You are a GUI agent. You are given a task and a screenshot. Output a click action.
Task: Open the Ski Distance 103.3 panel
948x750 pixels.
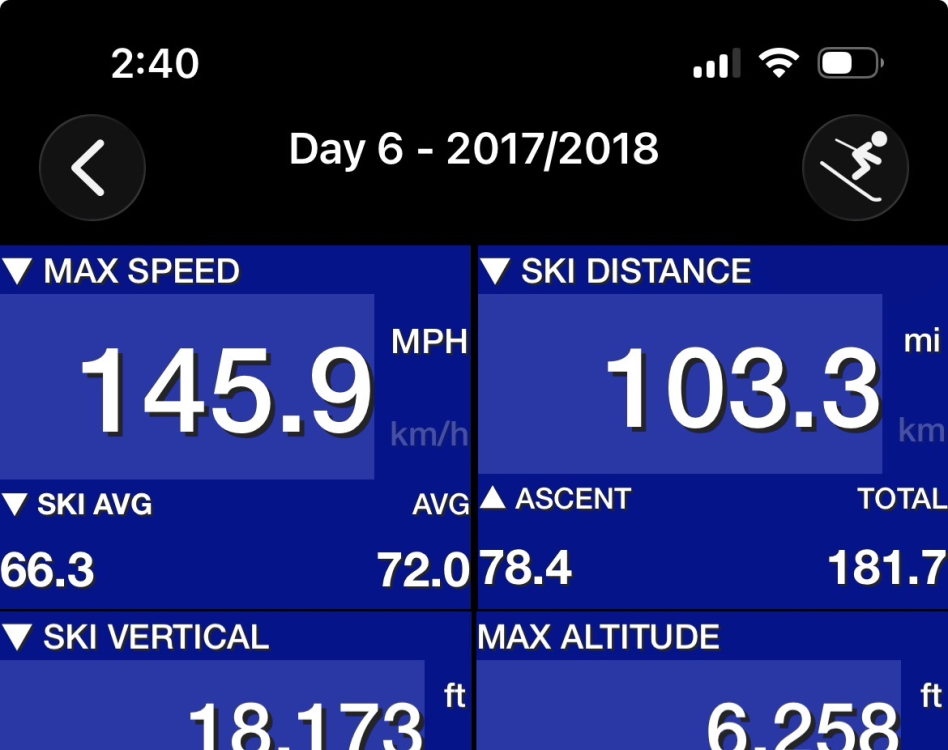click(680, 386)
